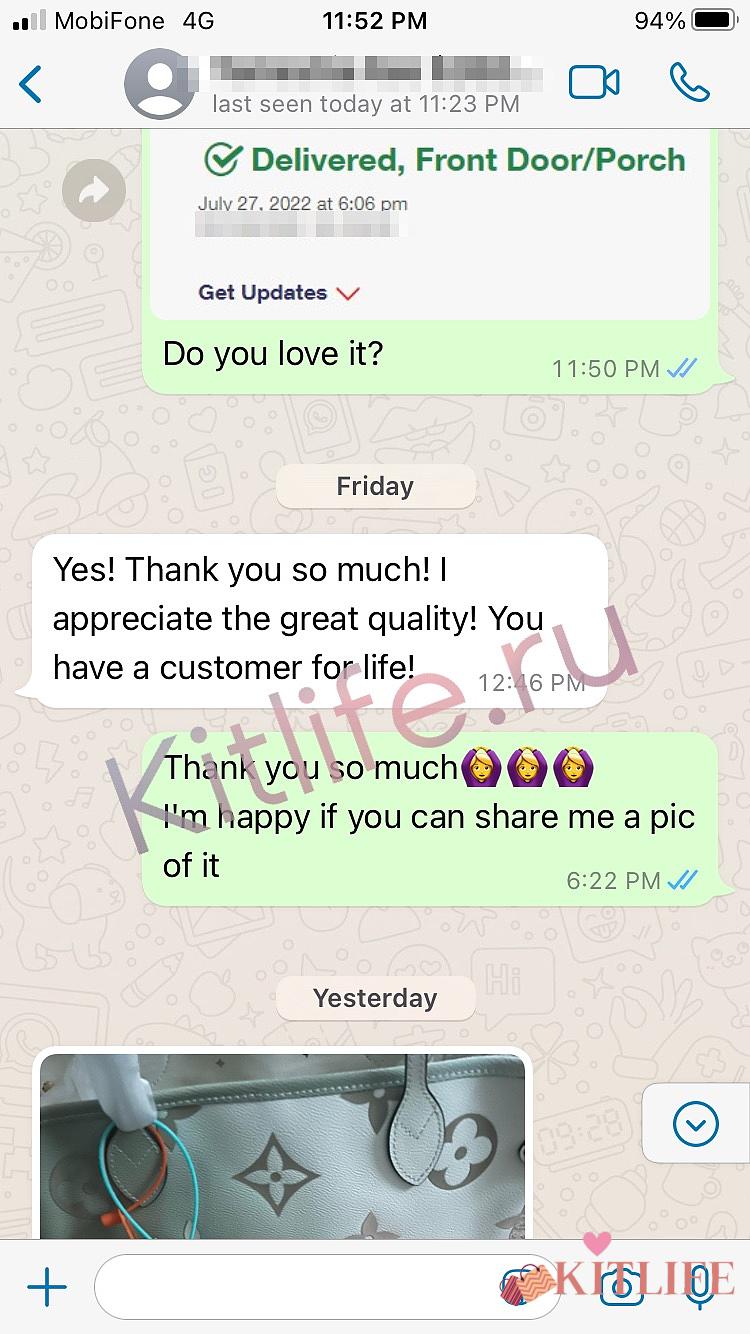The height and width of the screenshot is (1334, 750).
Task: Record a voice message with the microphone
Action: [x=700, y=1287]
